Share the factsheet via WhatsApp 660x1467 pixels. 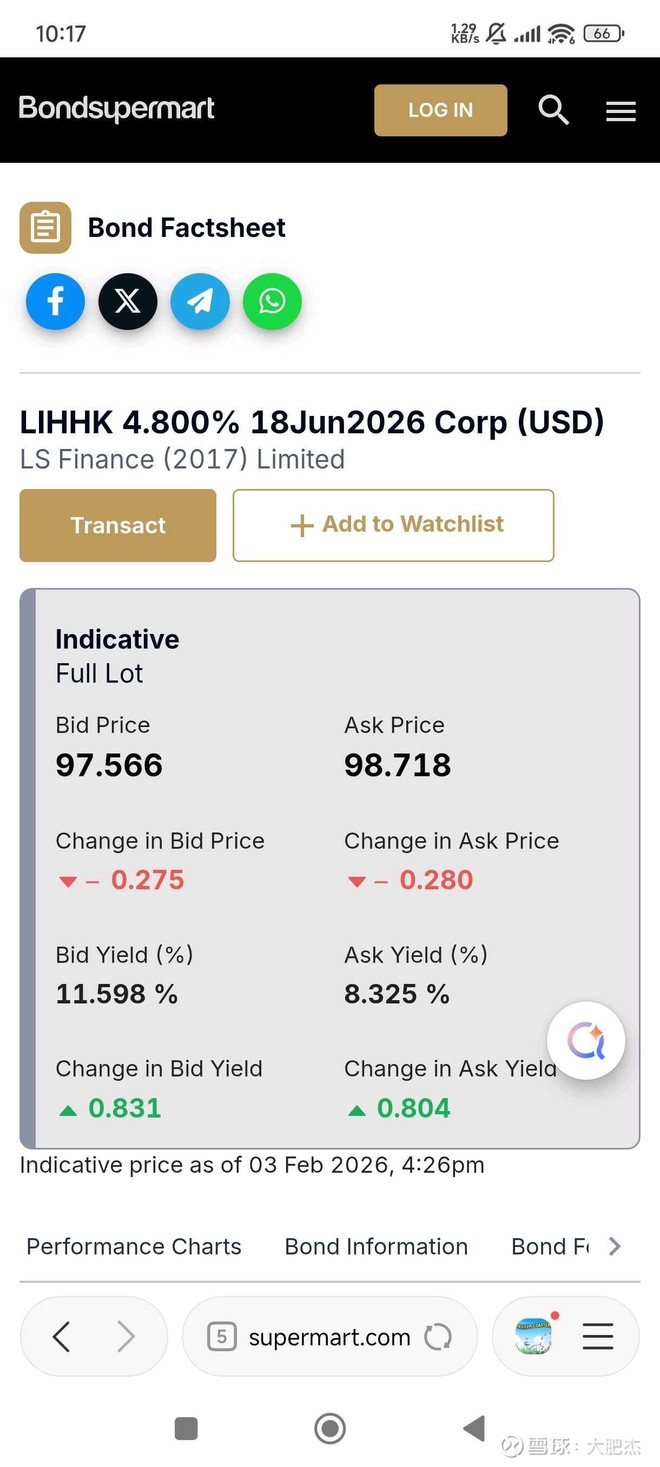point(272,301)
